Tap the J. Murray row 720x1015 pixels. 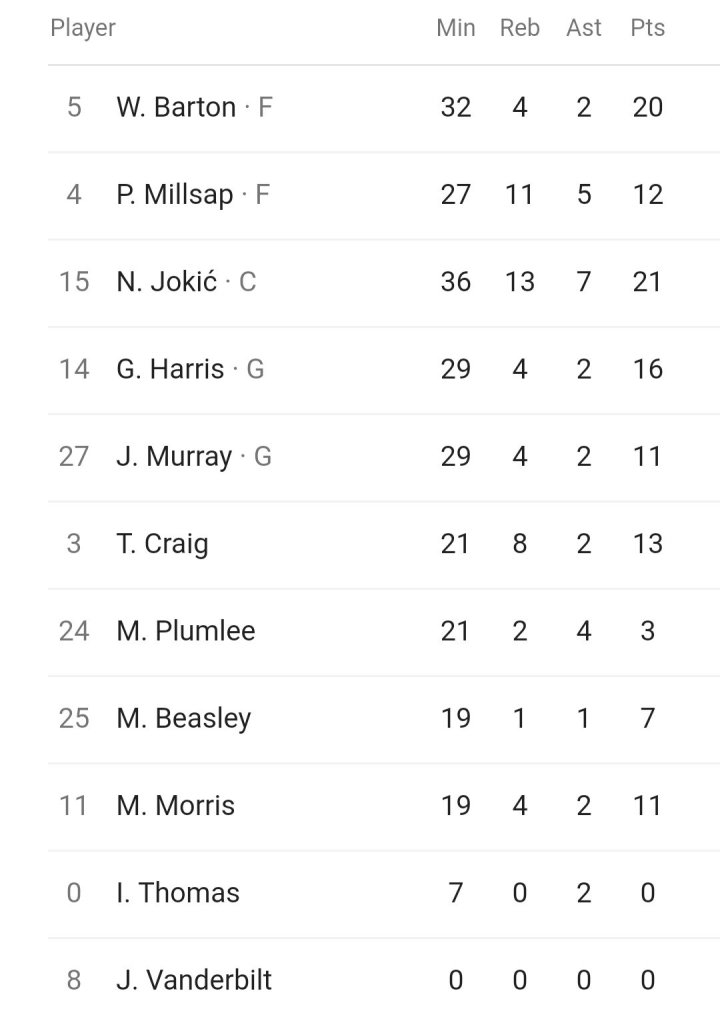pos(174,457)
